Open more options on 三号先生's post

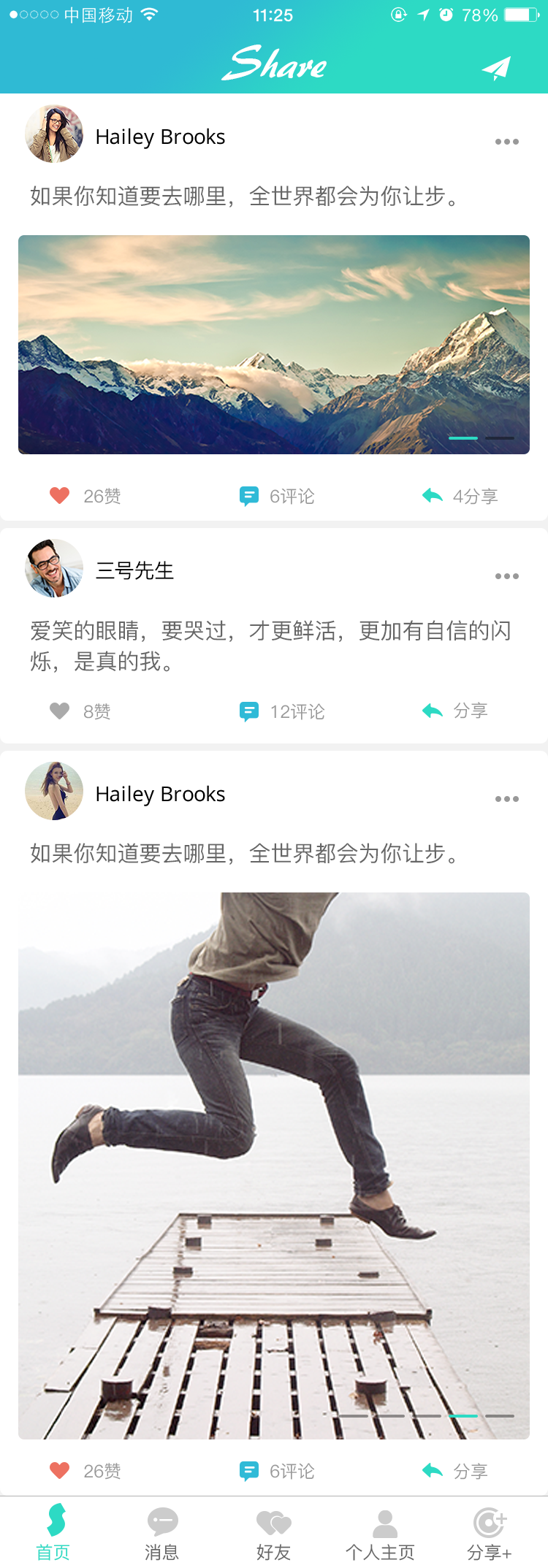(506, 576)
